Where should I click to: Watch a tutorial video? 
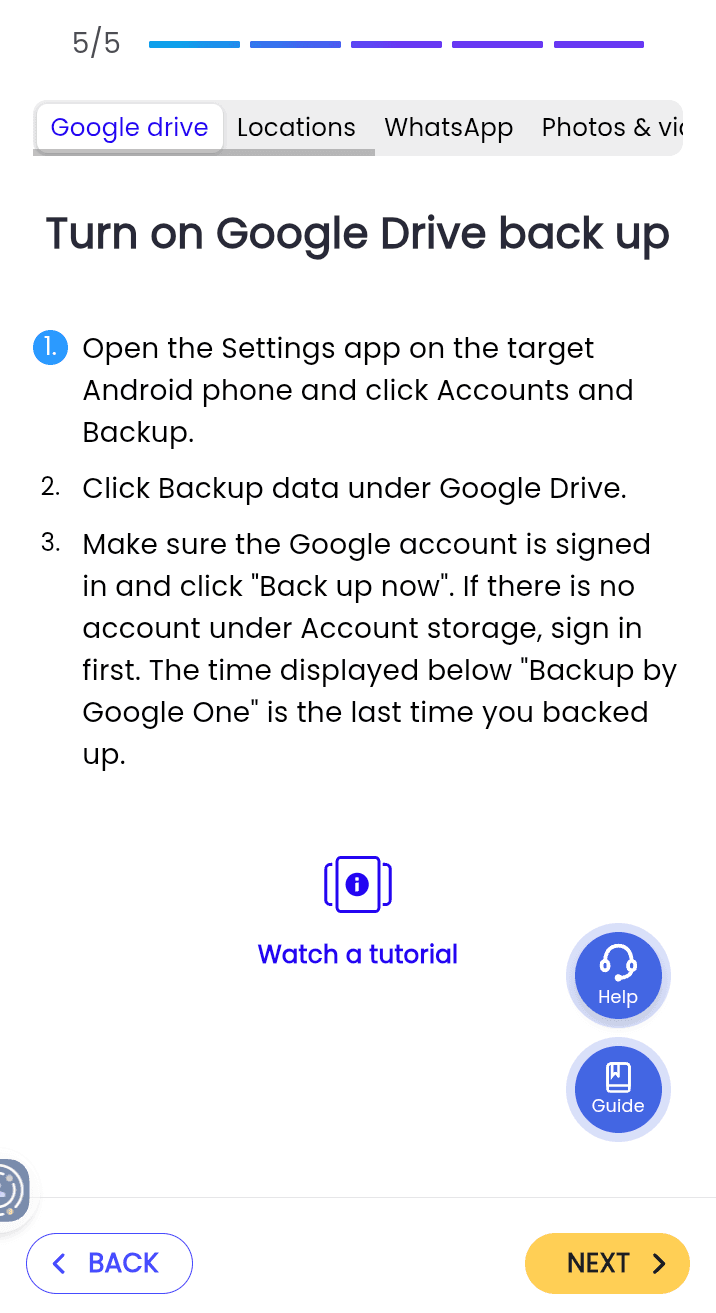357,953
